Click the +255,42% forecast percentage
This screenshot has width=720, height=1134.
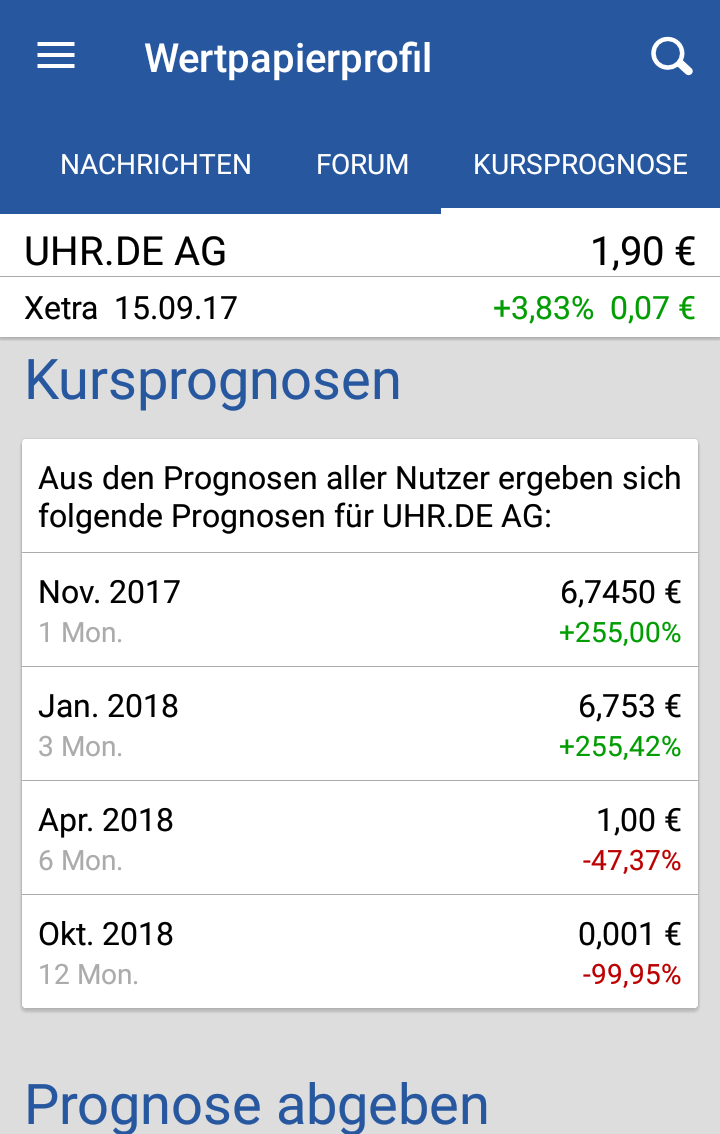[x=621, y=746]
